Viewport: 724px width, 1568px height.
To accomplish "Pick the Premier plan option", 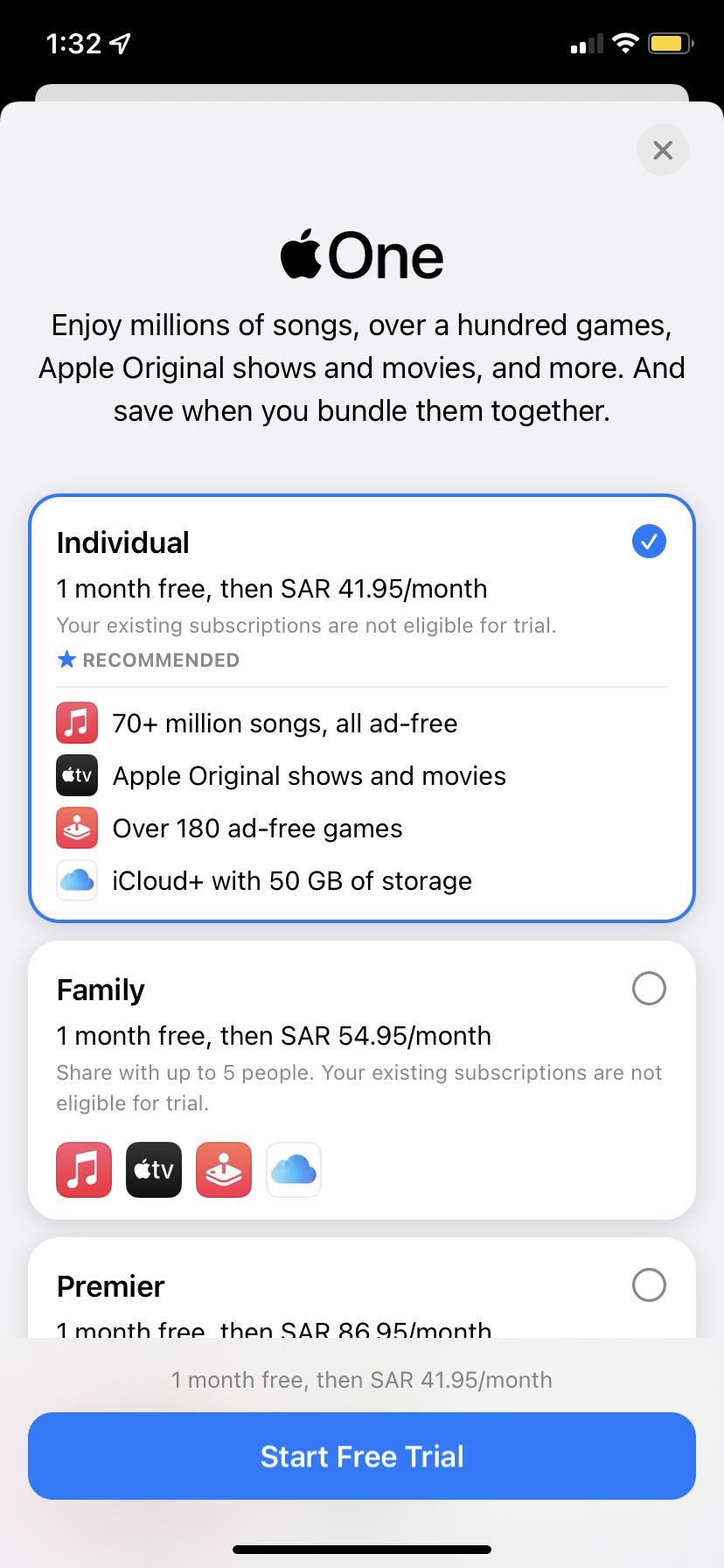I will click(x=649, y=1285).
